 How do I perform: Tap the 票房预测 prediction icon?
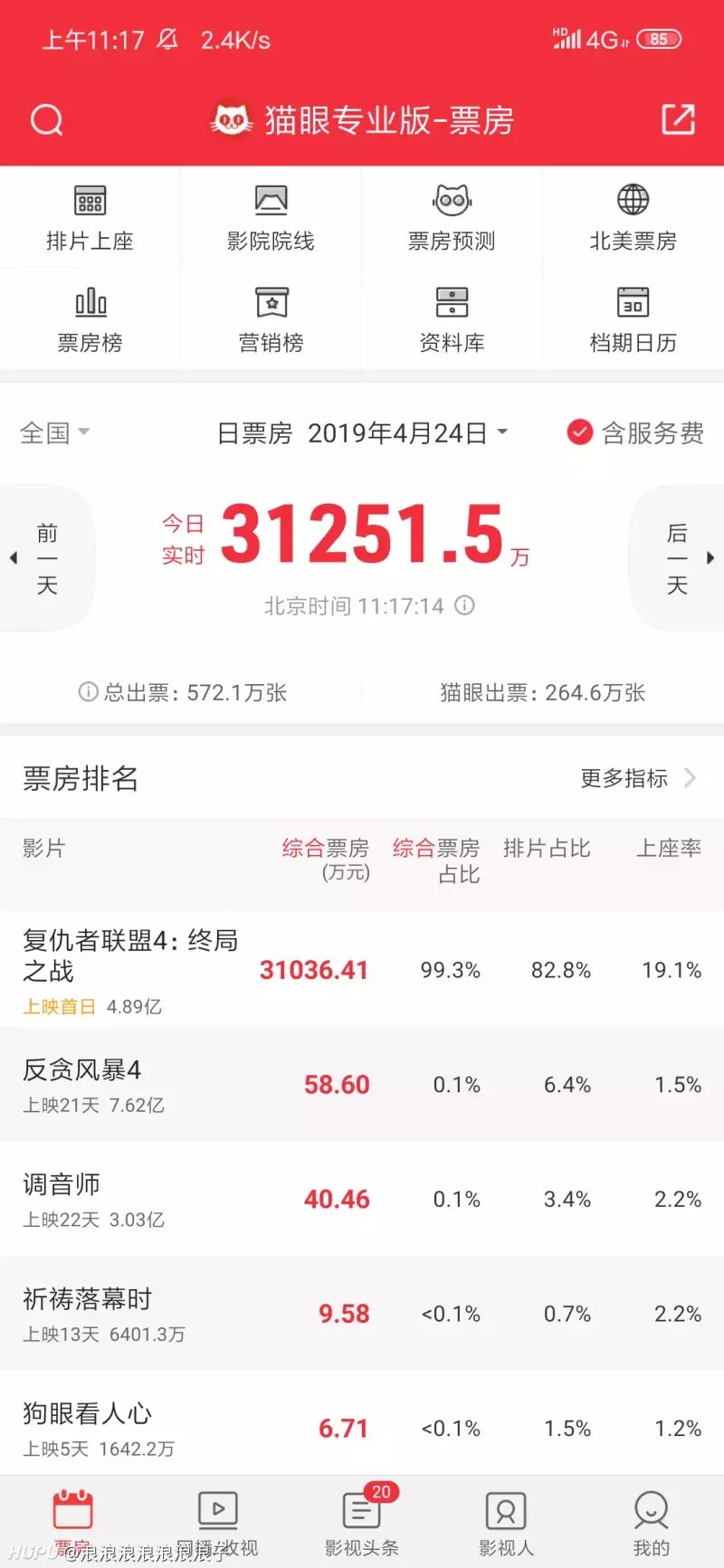tap(452, 215)
